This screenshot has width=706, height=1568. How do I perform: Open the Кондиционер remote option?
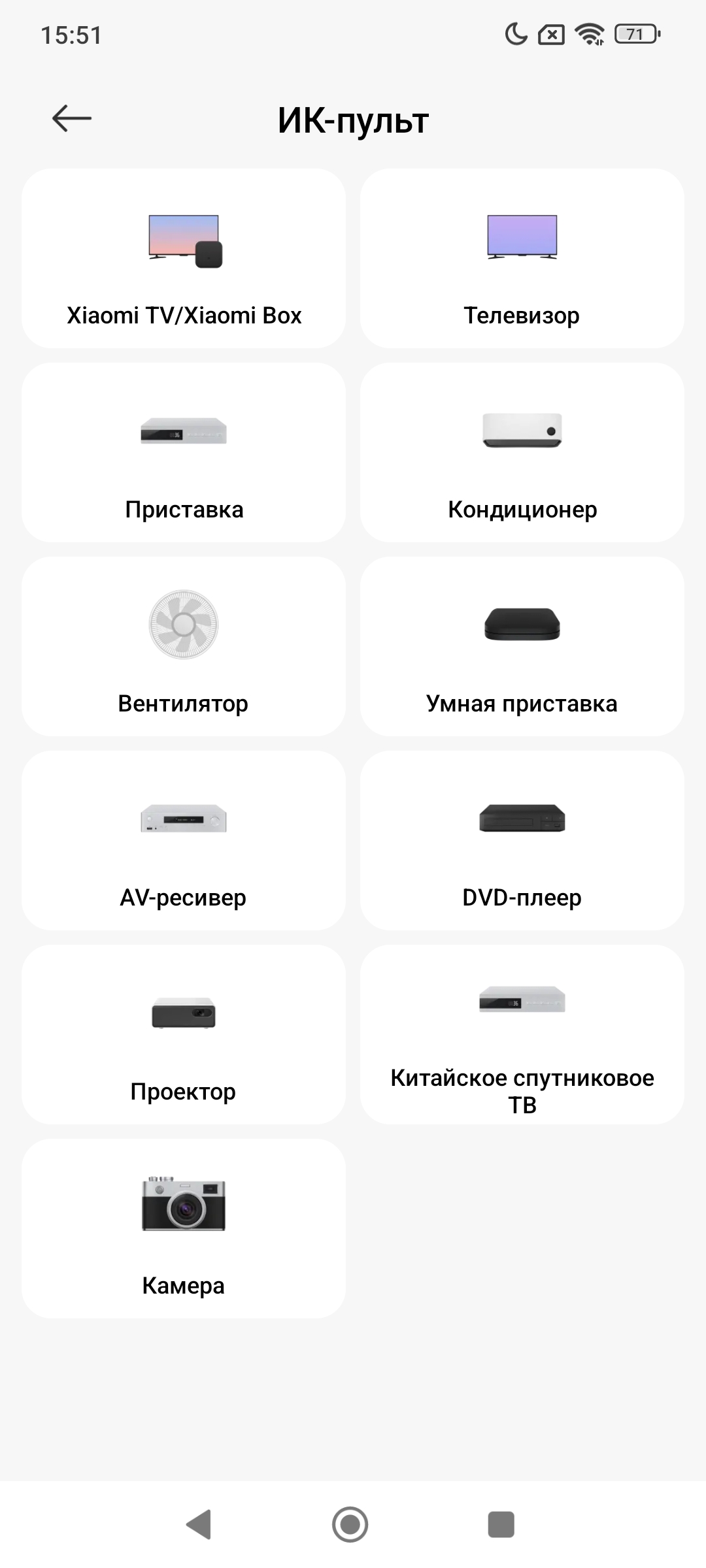pyautogui.click(x=522, y=453)
